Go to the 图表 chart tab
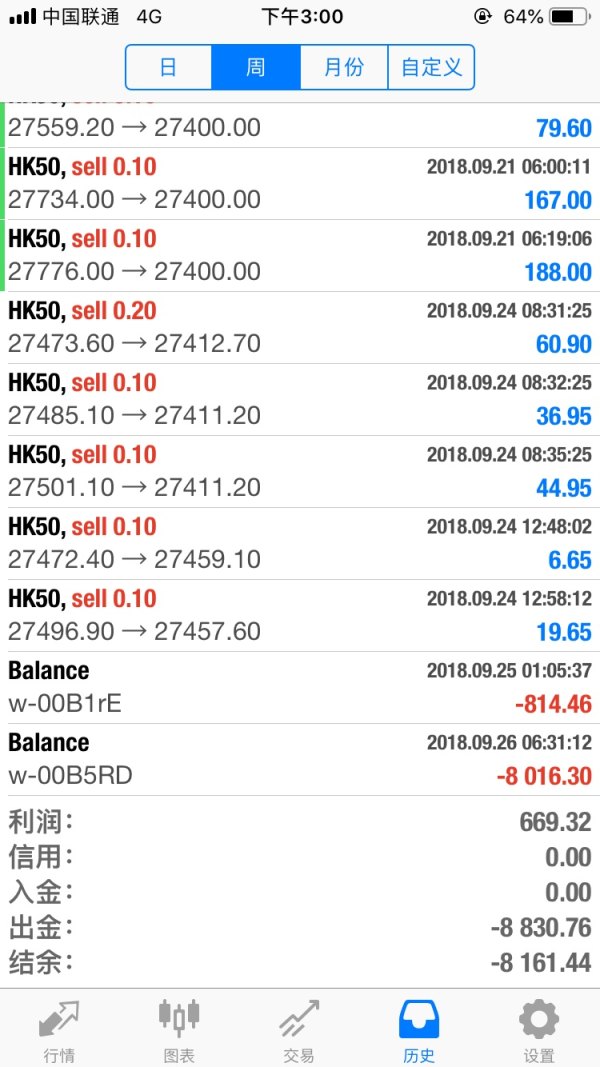 [x=179, y=1029]
